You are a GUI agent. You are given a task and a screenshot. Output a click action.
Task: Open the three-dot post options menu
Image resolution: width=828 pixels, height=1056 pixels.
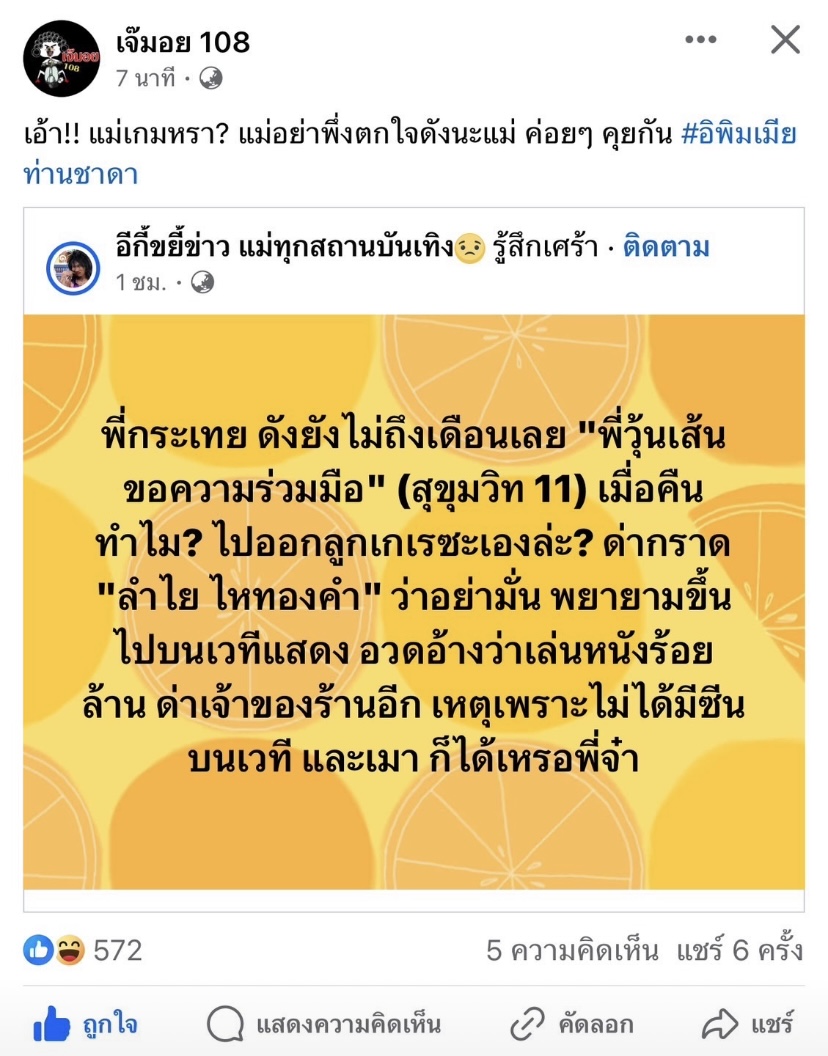[700, 40]
